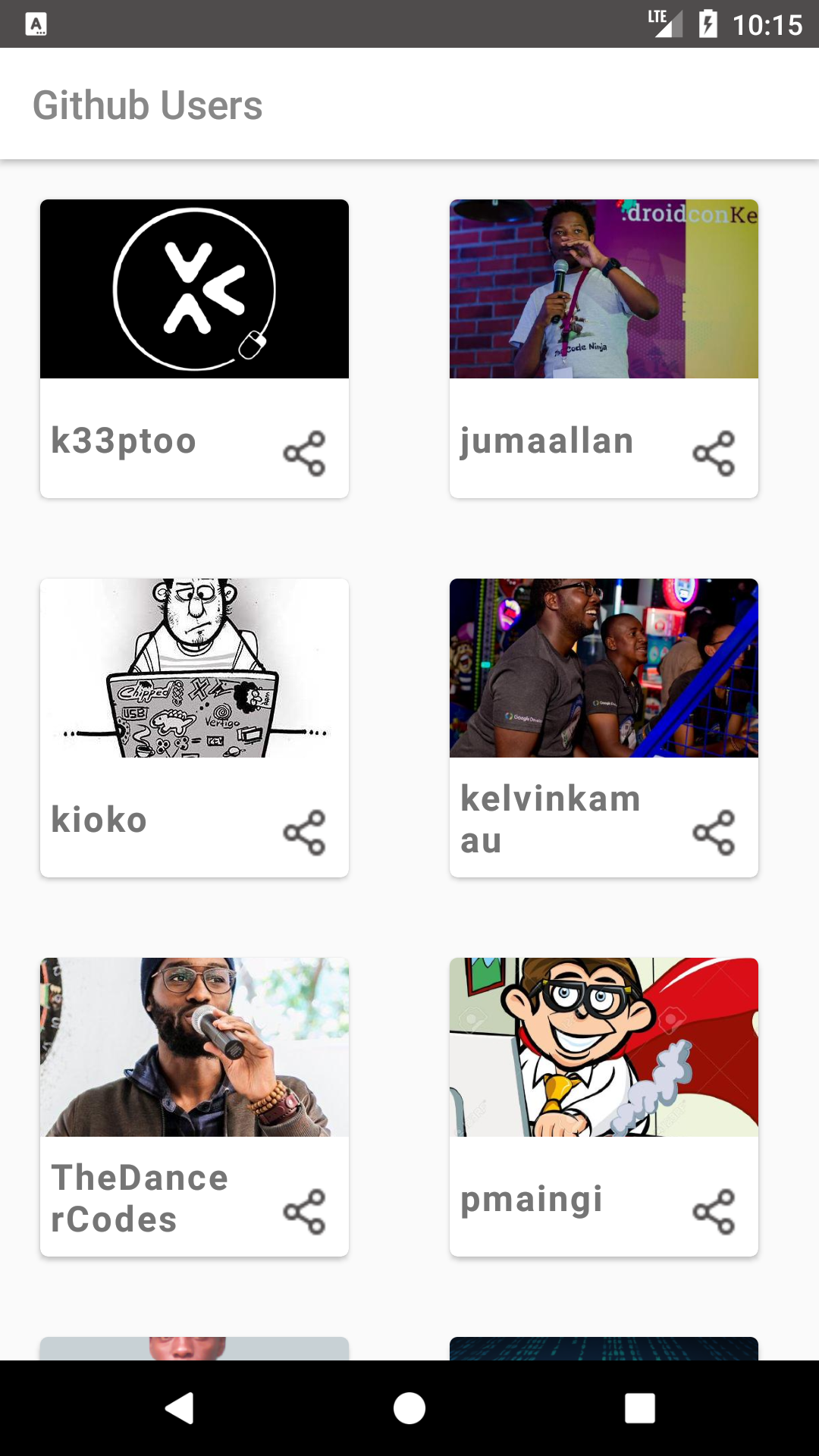Click the share icon for jumaallan
819x1456 pixels.
715,453
